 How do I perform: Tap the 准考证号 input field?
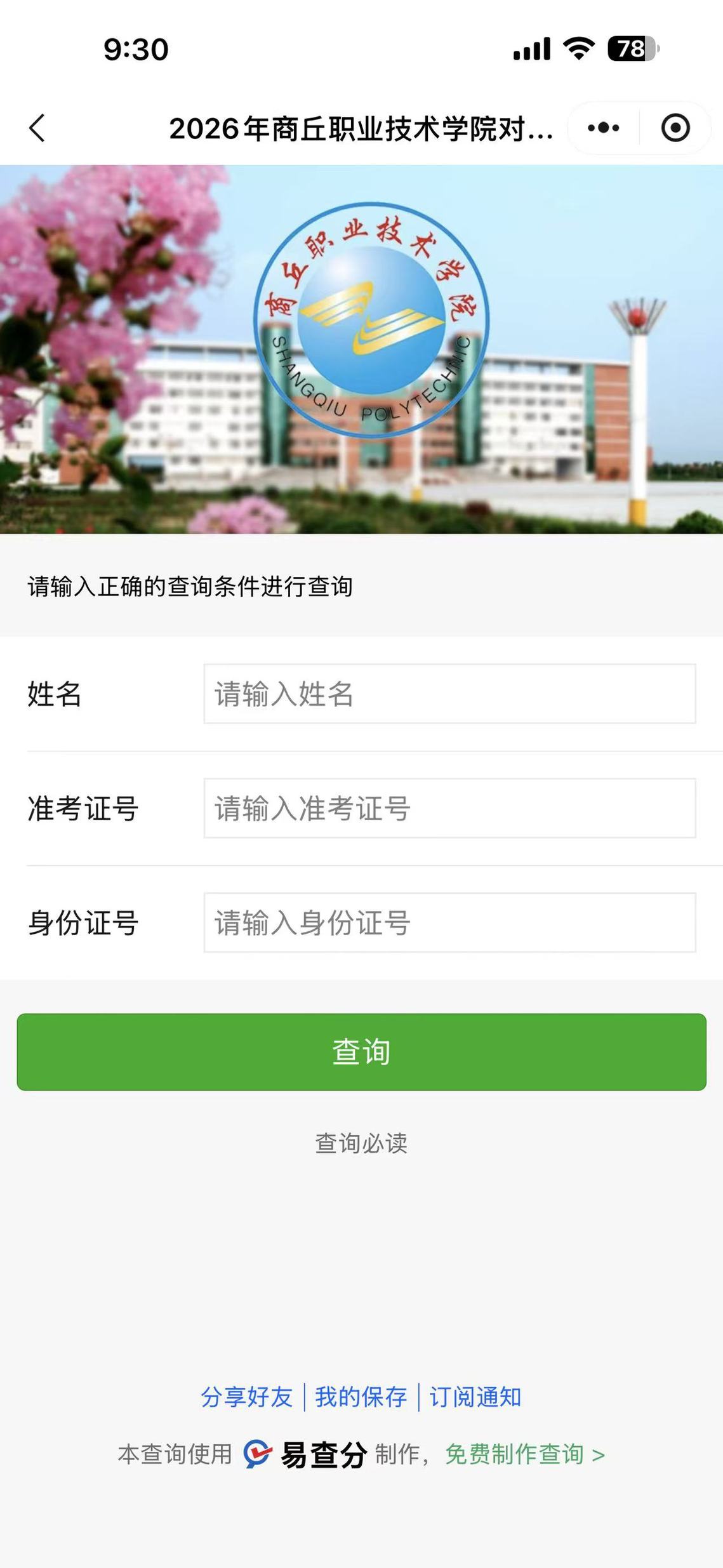click(449, 808)
